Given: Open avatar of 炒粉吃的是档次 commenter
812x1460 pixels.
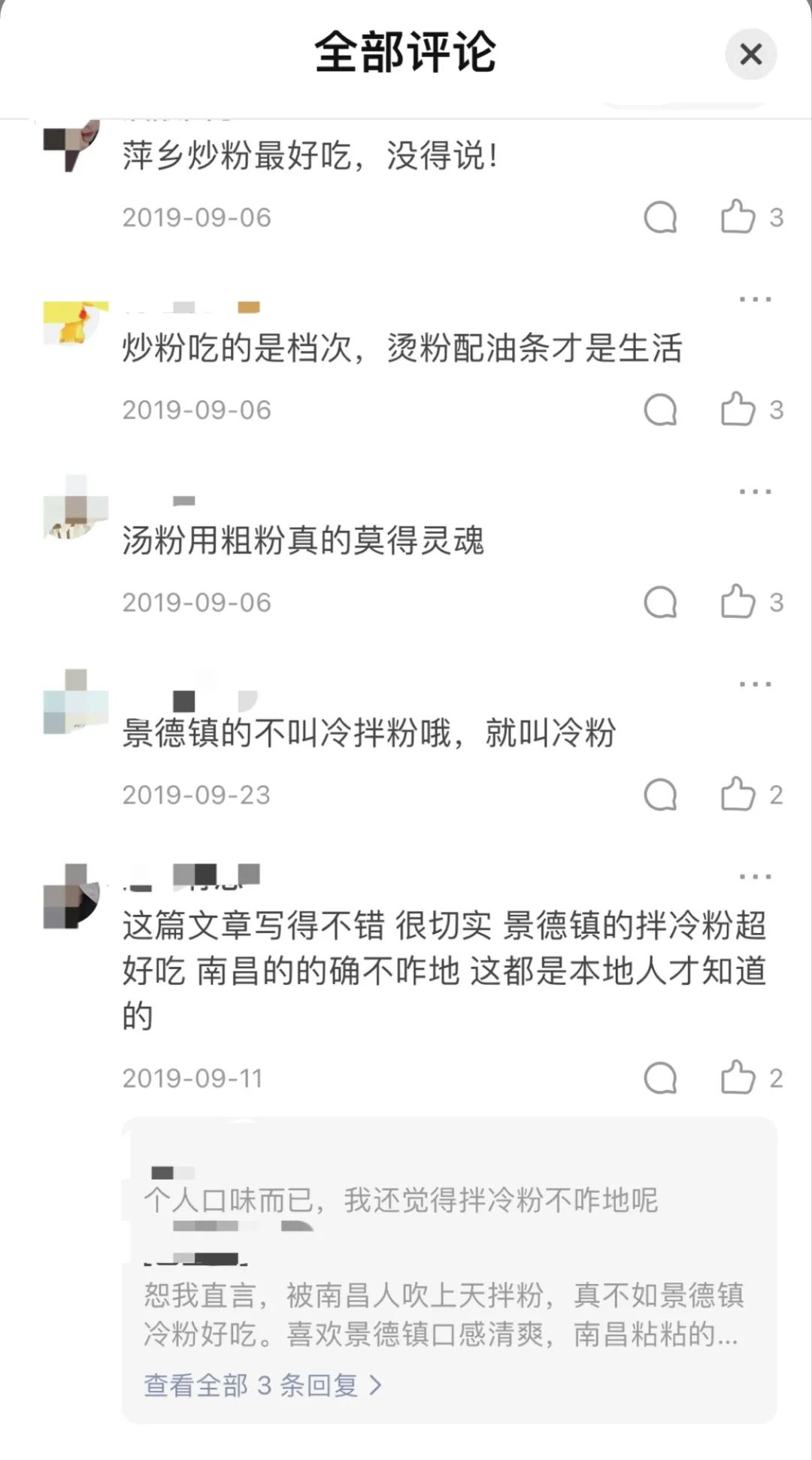Looking at the screenshot, I should tap(75, 323).
